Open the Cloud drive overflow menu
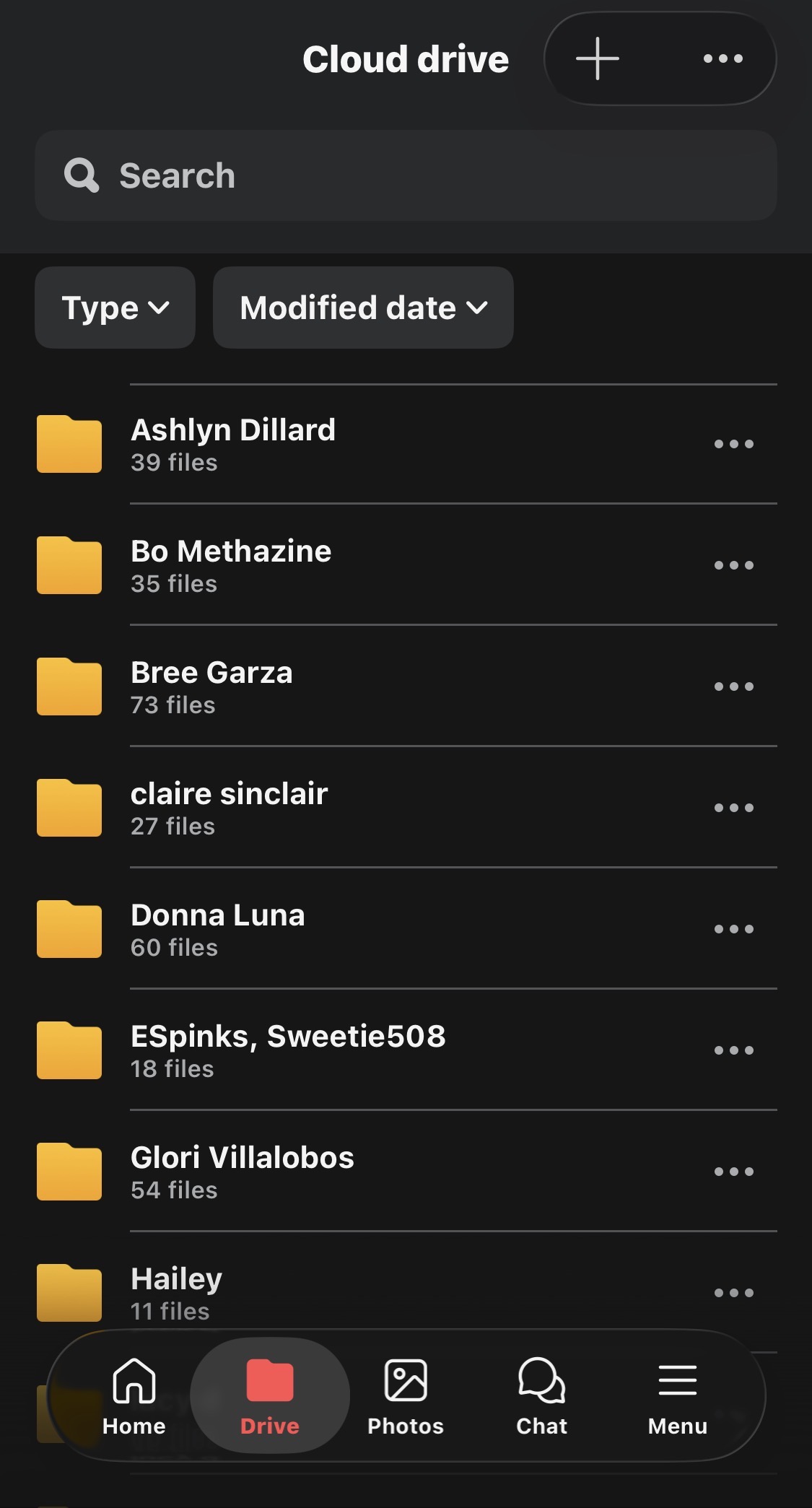 click(722, 58)
